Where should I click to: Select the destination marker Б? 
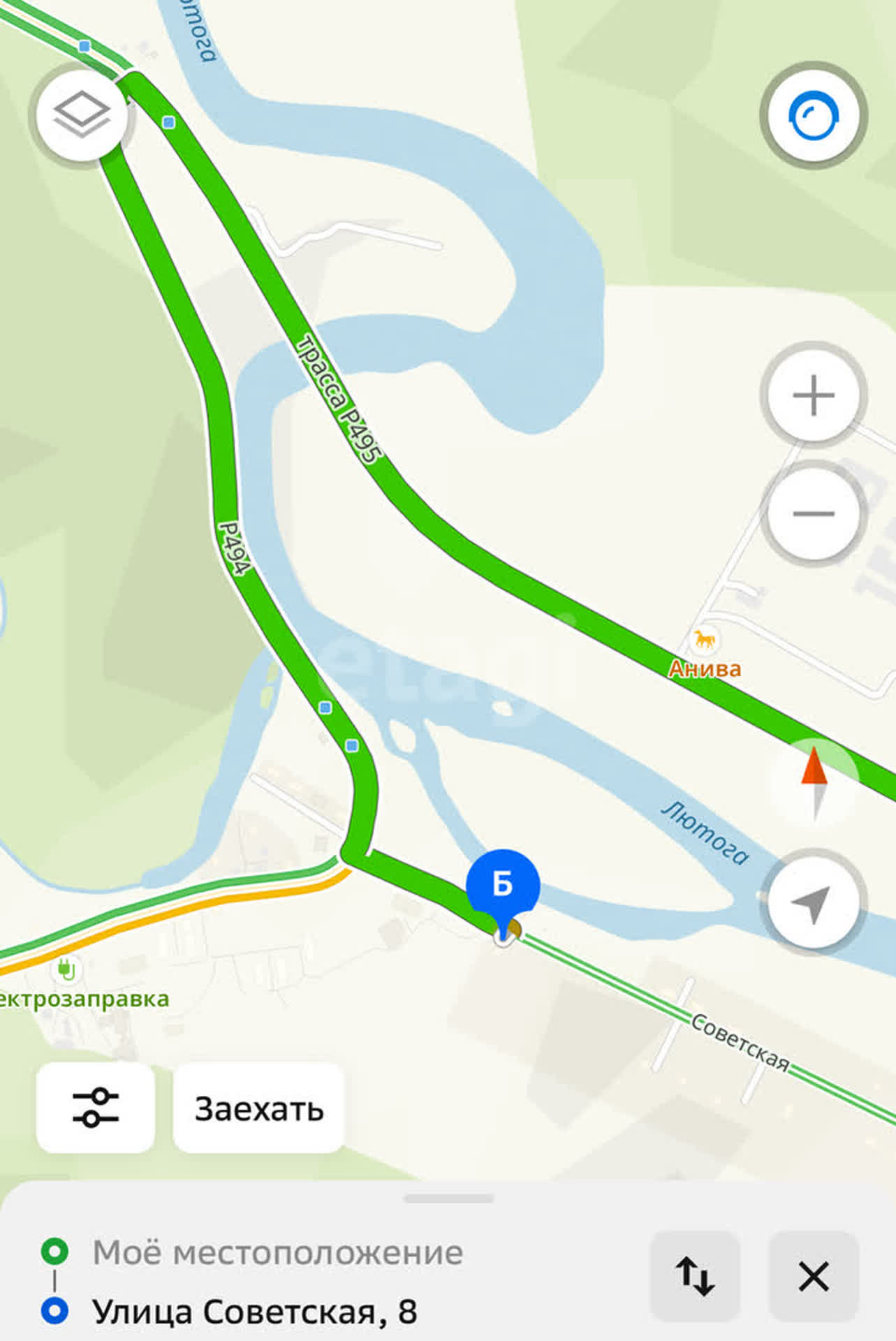(x=503, y=886)
